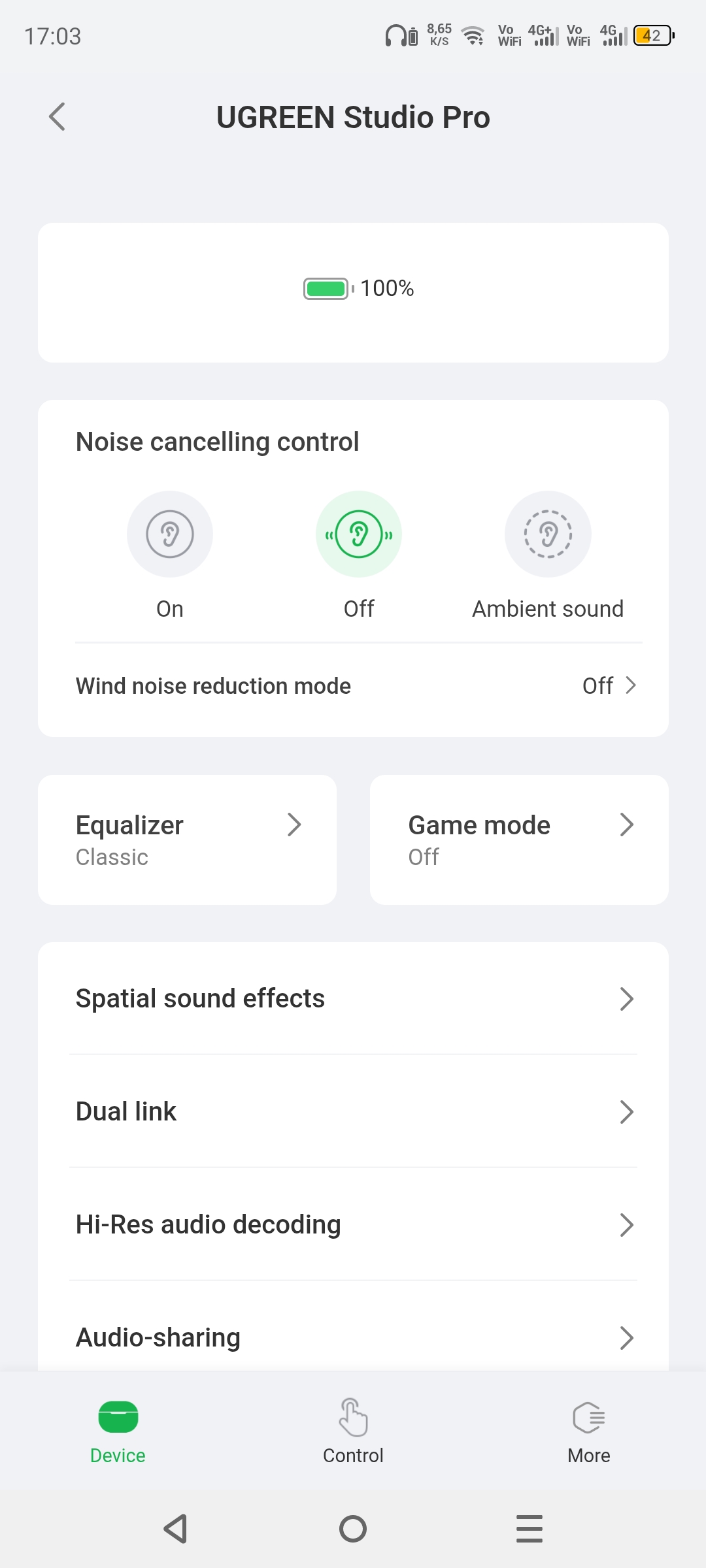This screenshot has height=1568, width=706.
Task: Switch to the Control tab
Action: pyautogui.click(x=353, y=1429)
